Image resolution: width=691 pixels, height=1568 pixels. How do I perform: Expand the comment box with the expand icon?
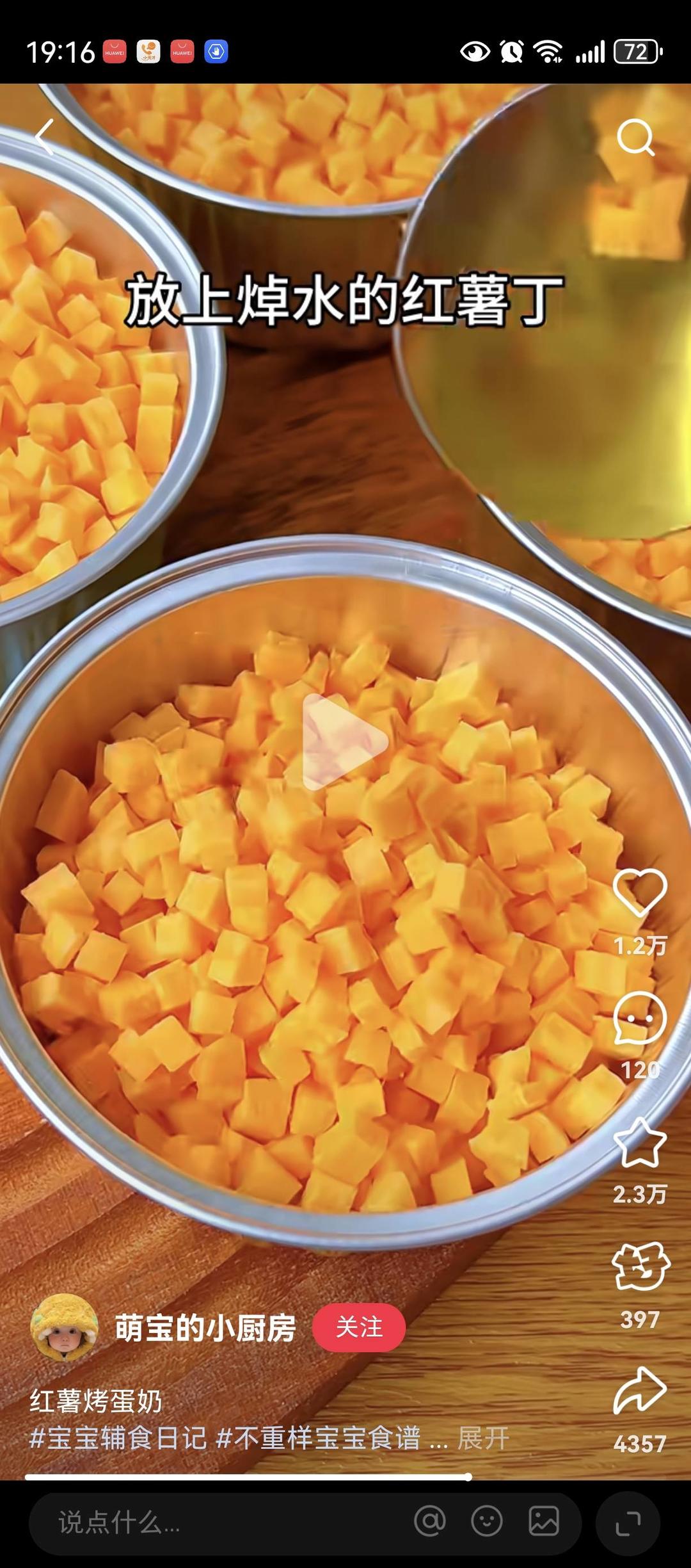point(628,1523)
